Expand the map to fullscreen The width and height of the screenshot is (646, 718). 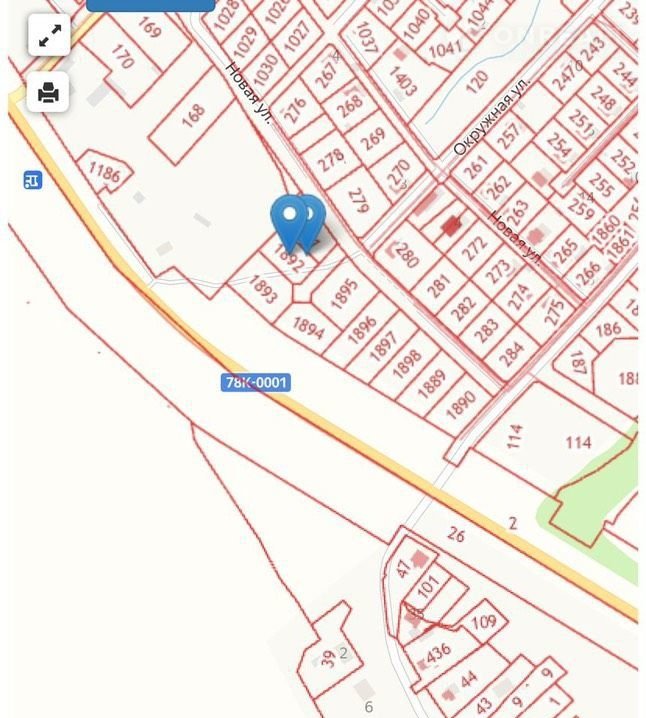pyautogui.click(x=49, y=36)
